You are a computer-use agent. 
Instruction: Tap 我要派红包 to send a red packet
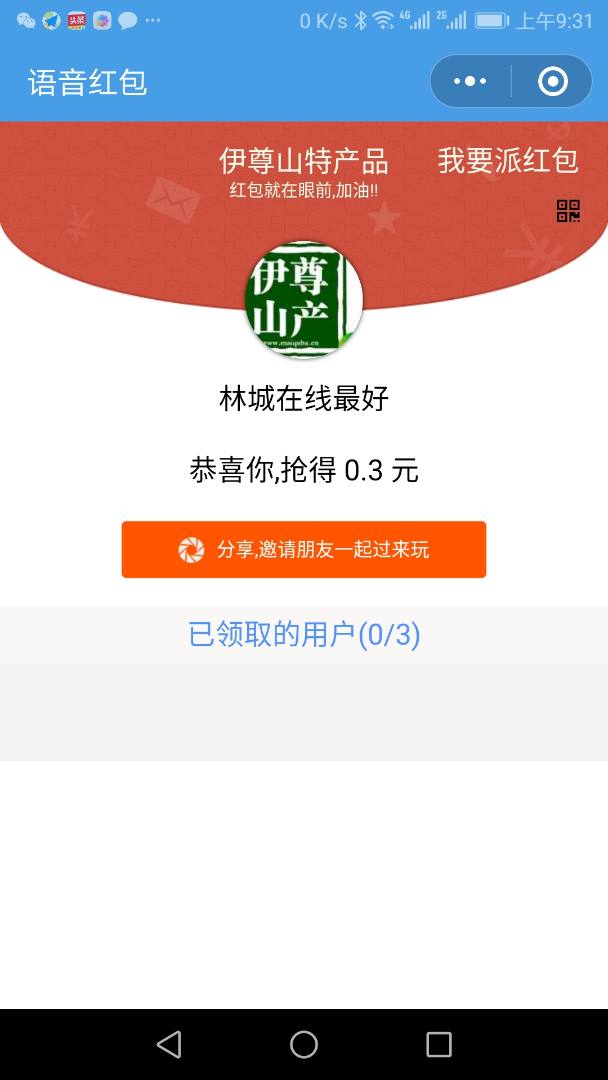(x=508, y=160)
